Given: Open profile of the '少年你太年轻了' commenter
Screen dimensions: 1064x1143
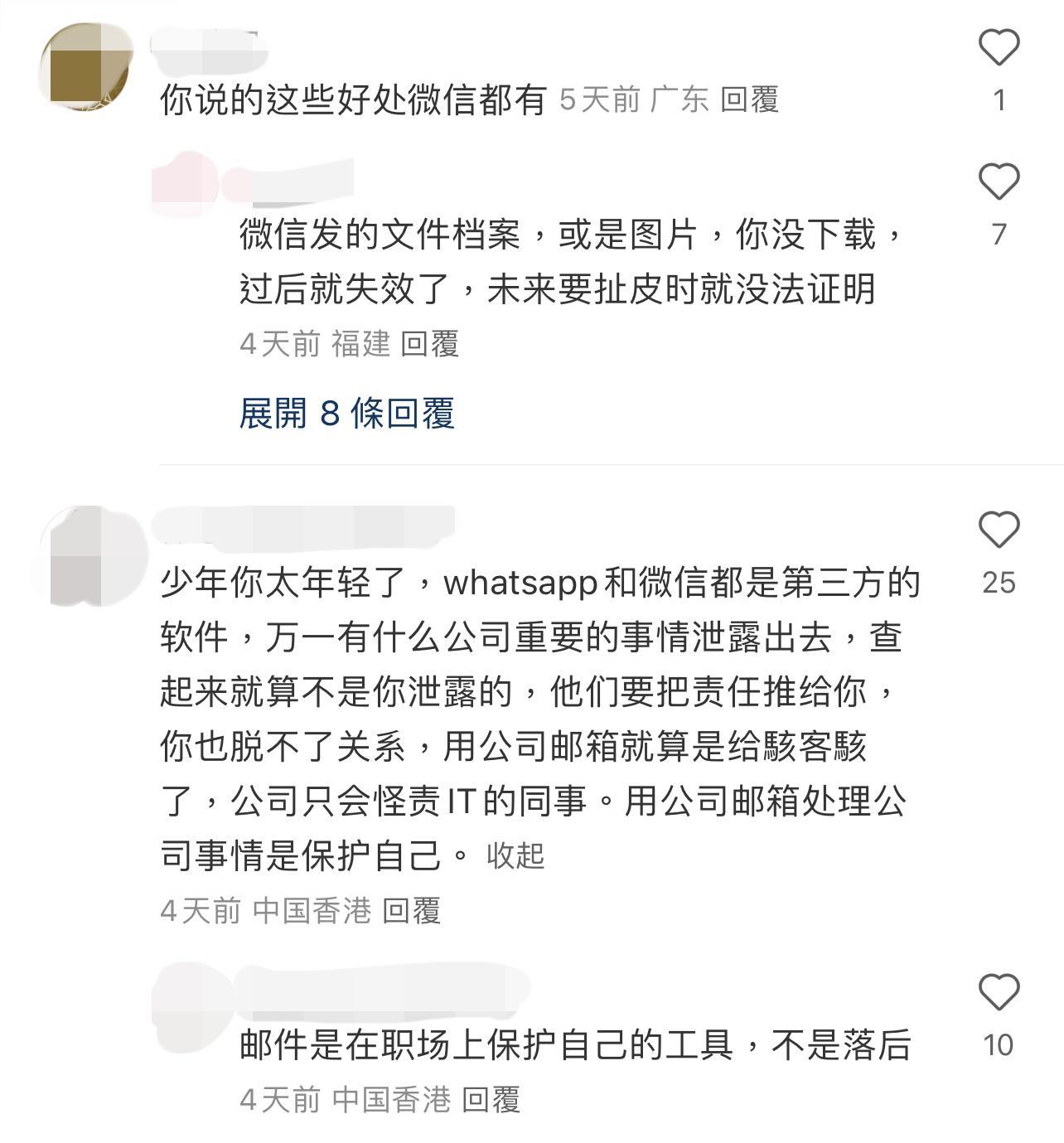Looking at the screenshot, I should [x=86, y=556].
